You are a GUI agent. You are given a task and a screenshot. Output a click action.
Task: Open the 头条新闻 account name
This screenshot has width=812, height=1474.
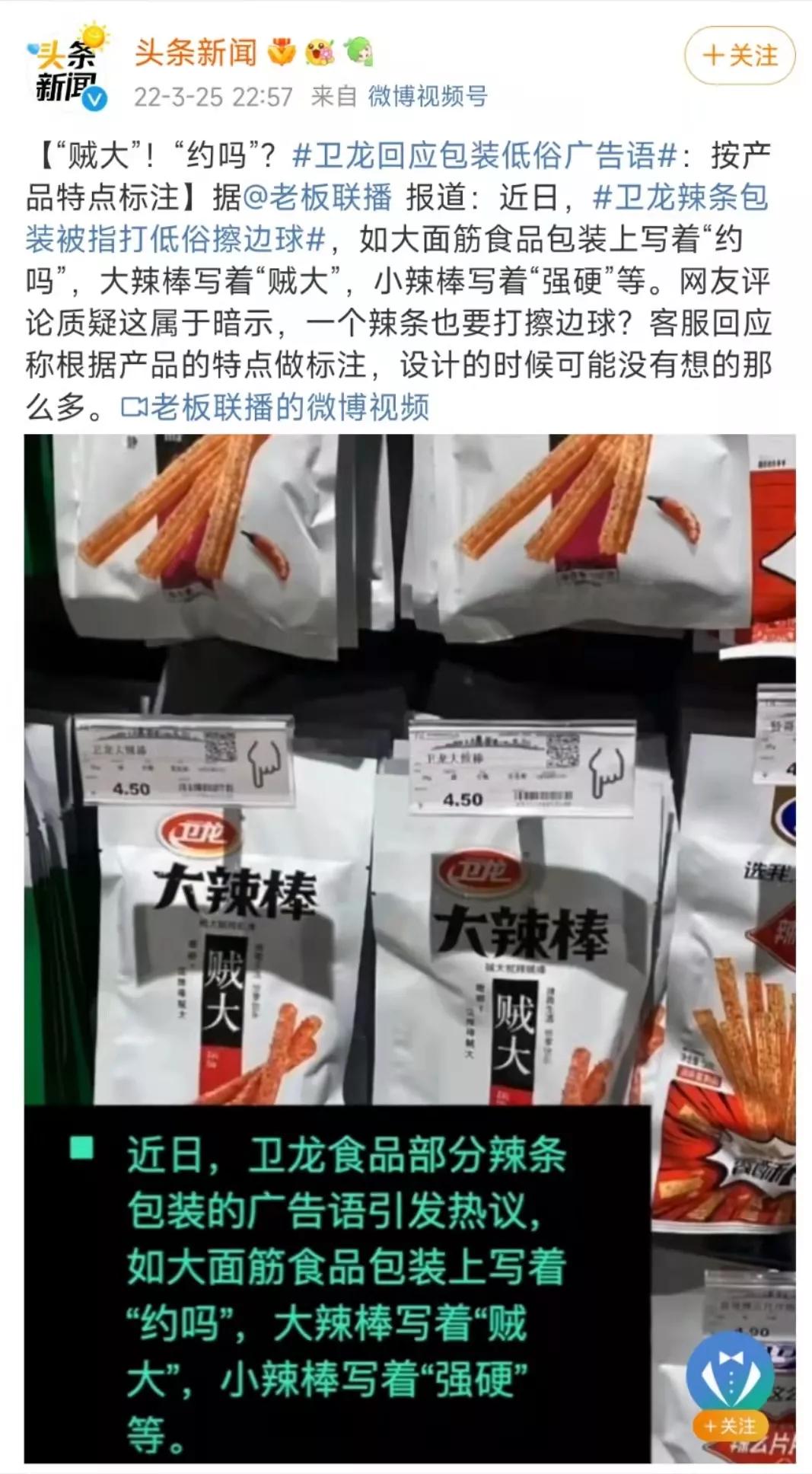[x=196, y=53]
